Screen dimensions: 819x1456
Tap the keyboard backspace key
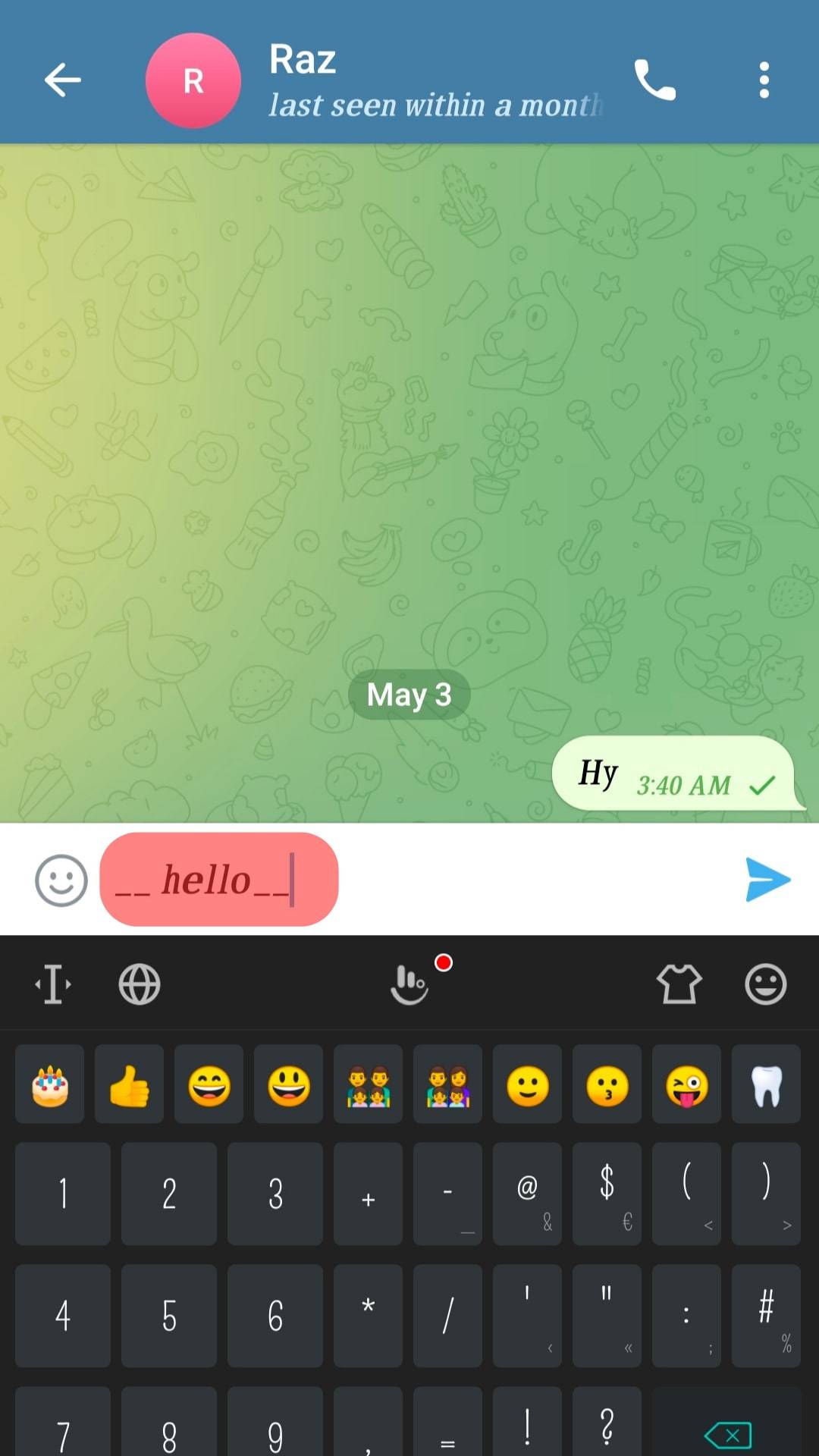pos(727,1433)
